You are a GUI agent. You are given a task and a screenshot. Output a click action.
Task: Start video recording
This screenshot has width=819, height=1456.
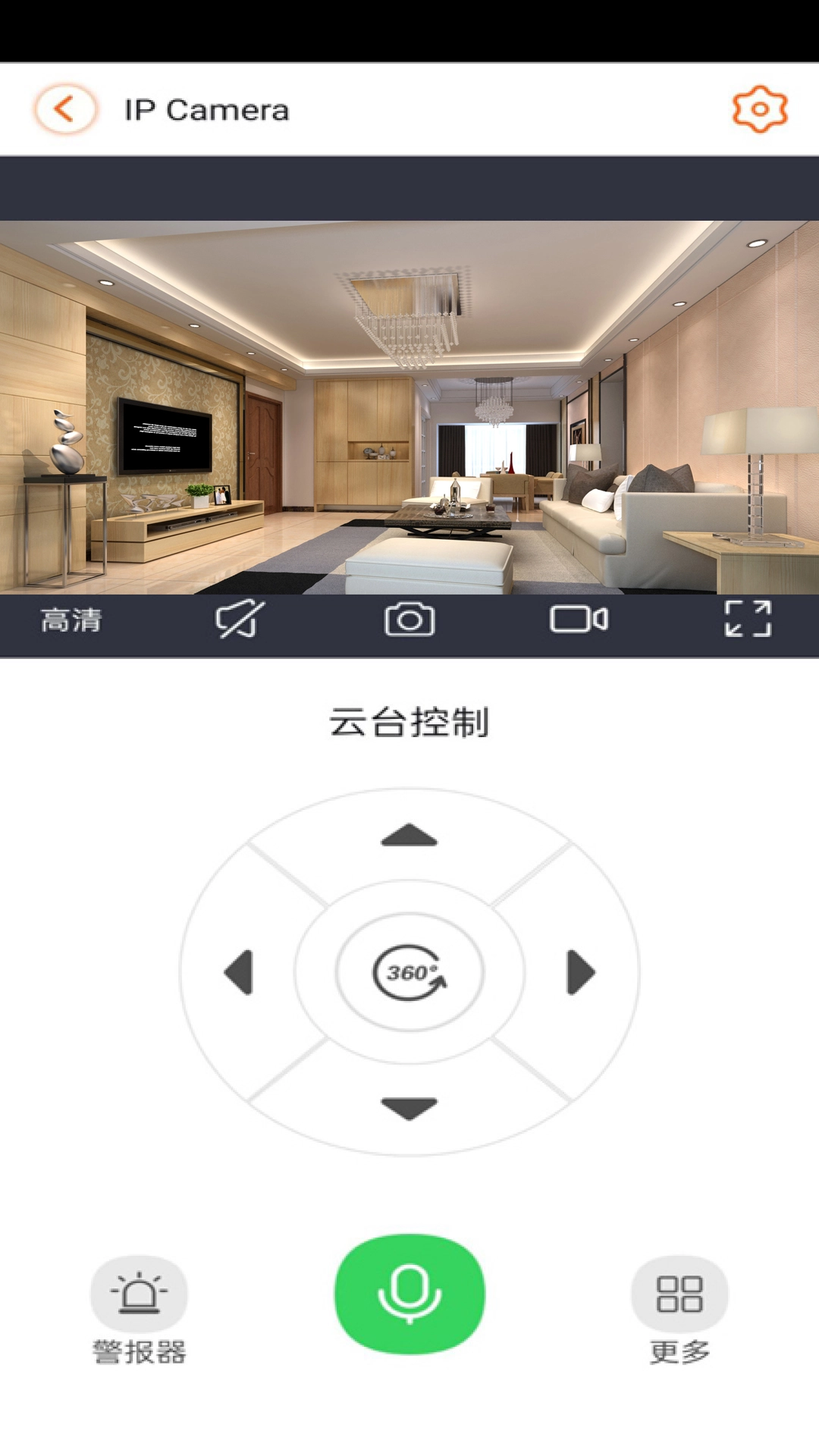point(579,620)
